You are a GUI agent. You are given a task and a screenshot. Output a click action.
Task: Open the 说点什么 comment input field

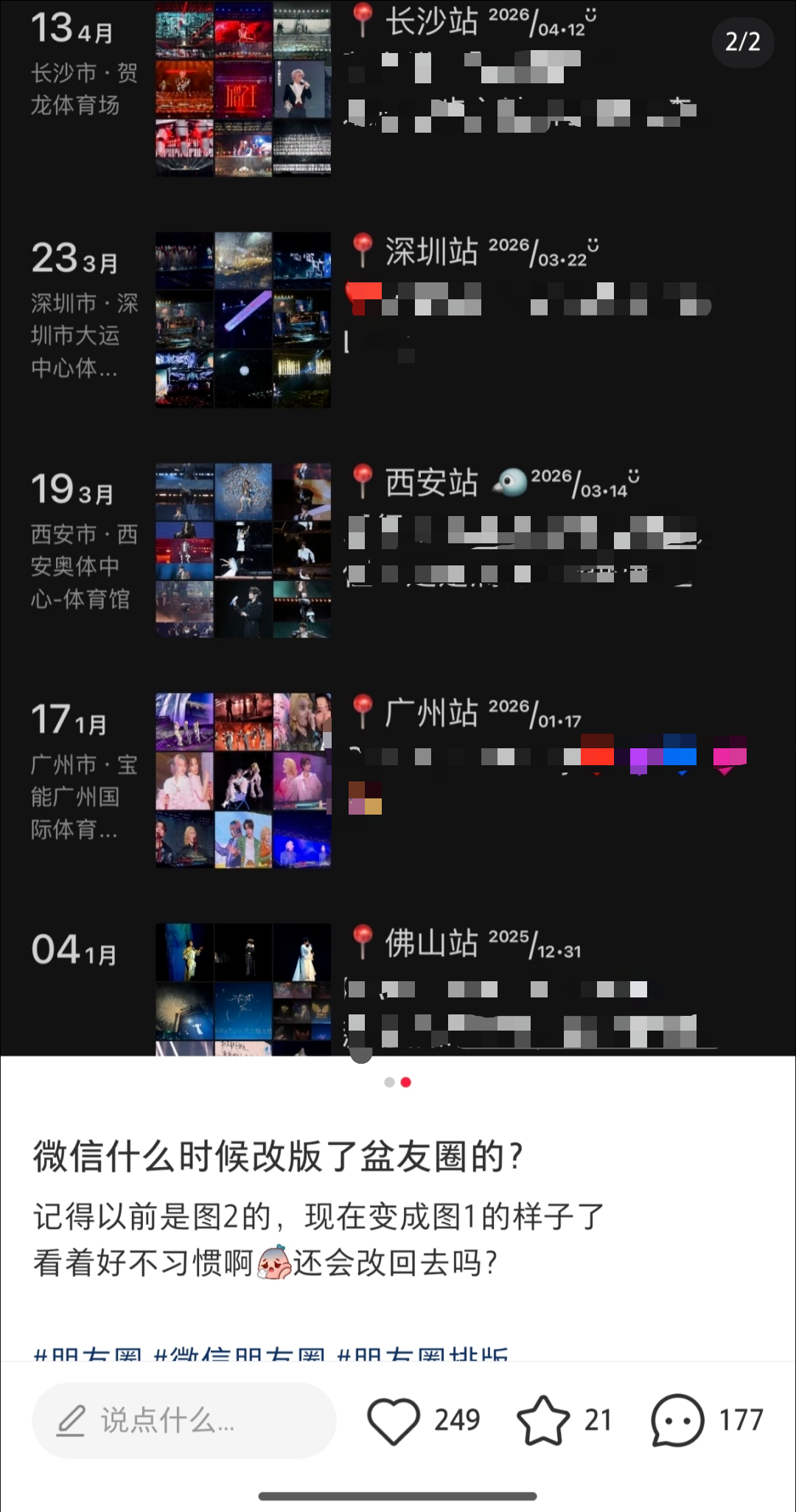[x=184, y=1420]
